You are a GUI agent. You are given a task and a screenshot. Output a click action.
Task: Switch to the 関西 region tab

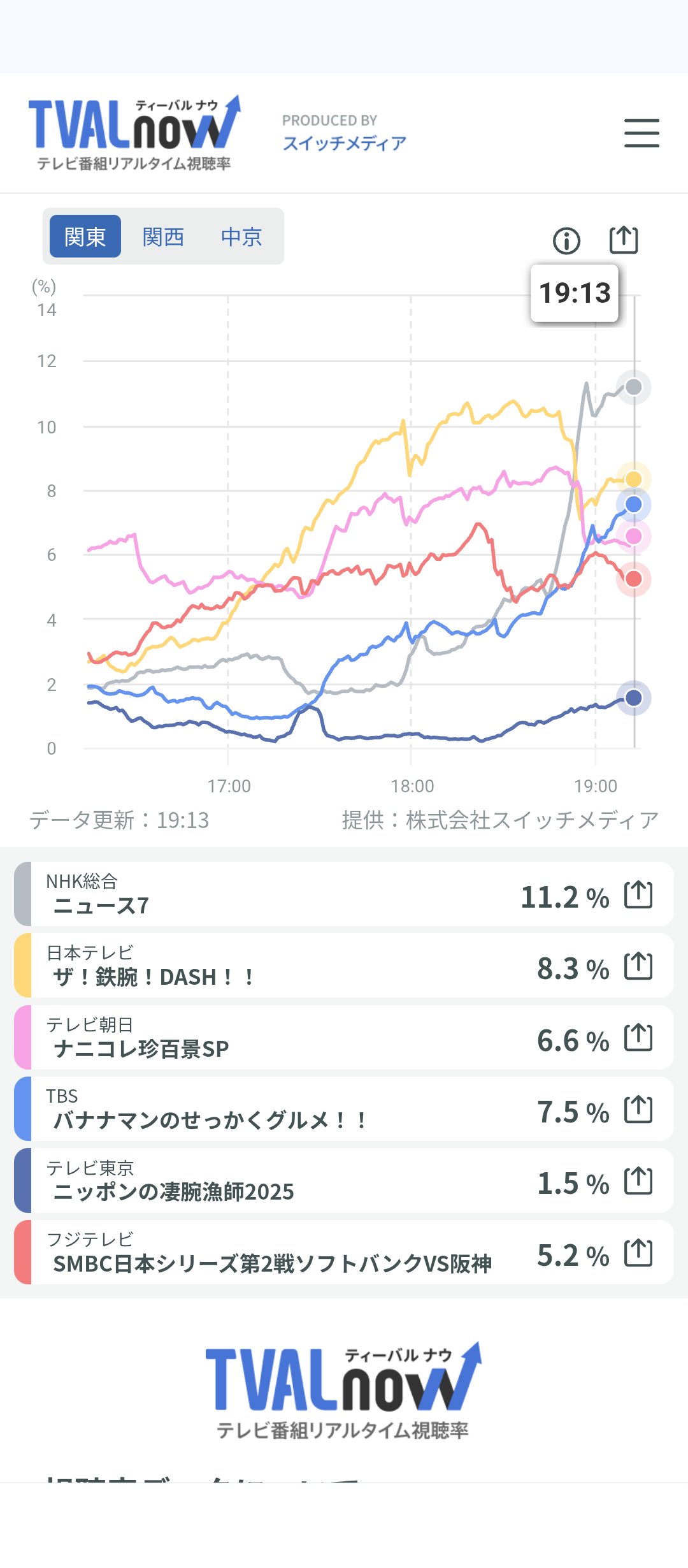click(x=163, y=236)
